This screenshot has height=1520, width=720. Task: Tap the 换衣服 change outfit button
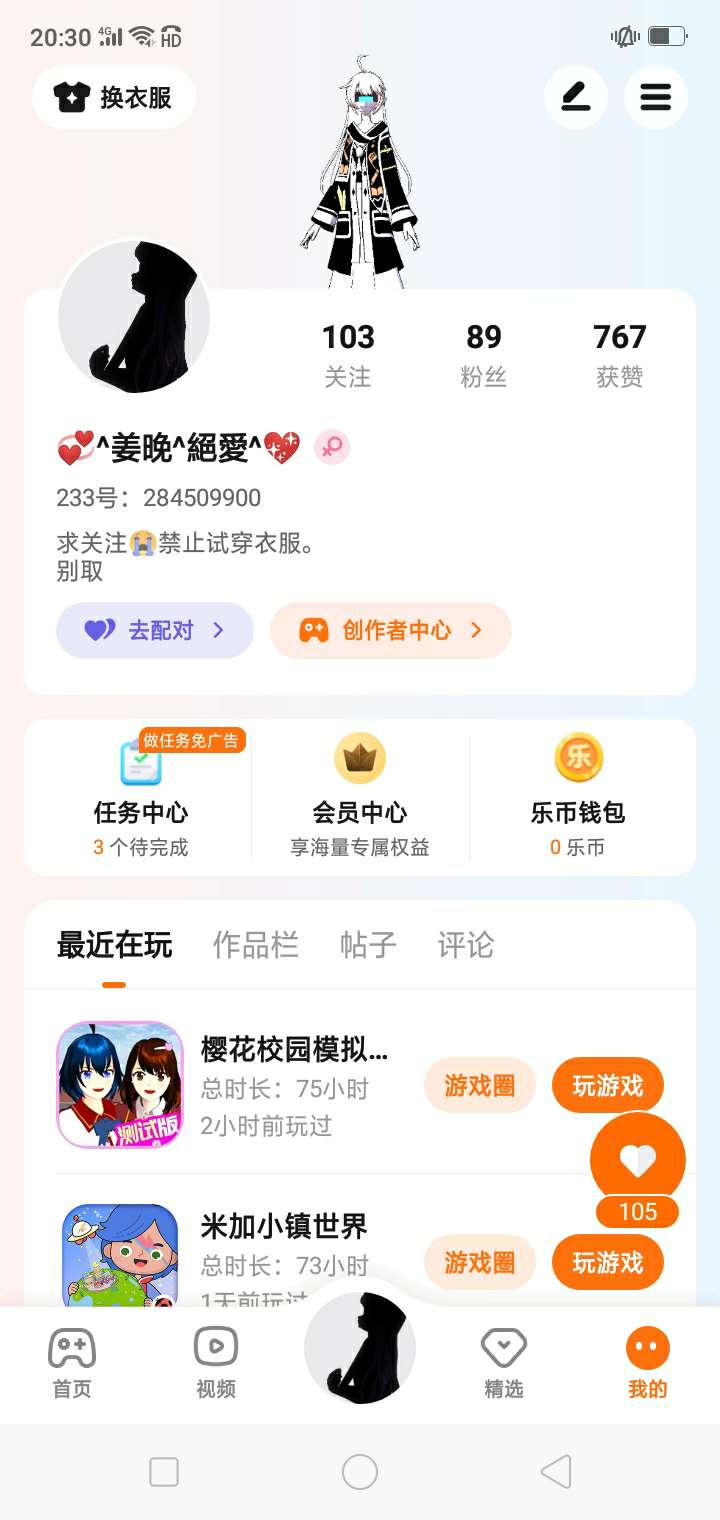tap(113, 97)
